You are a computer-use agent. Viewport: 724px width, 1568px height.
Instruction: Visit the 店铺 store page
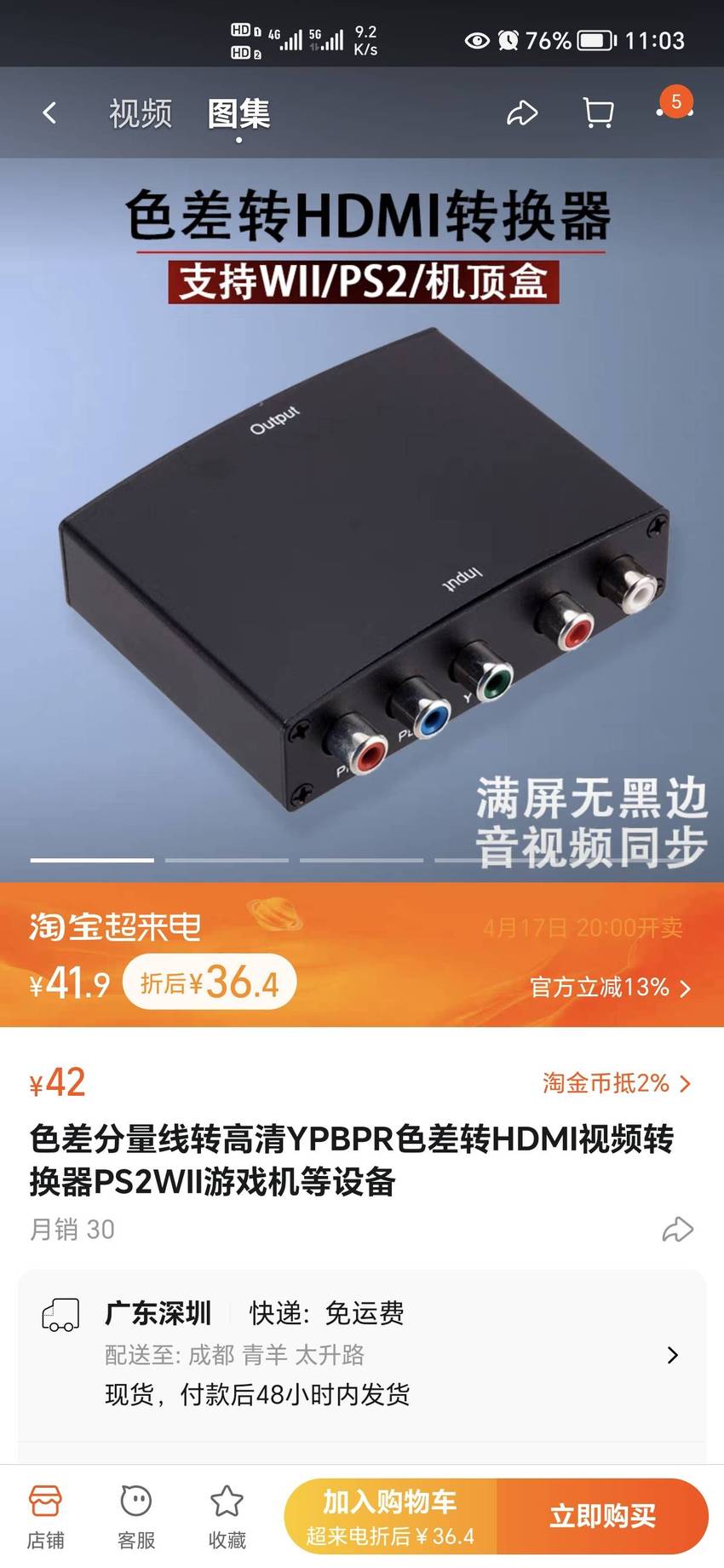click(x=45, y=1517)
